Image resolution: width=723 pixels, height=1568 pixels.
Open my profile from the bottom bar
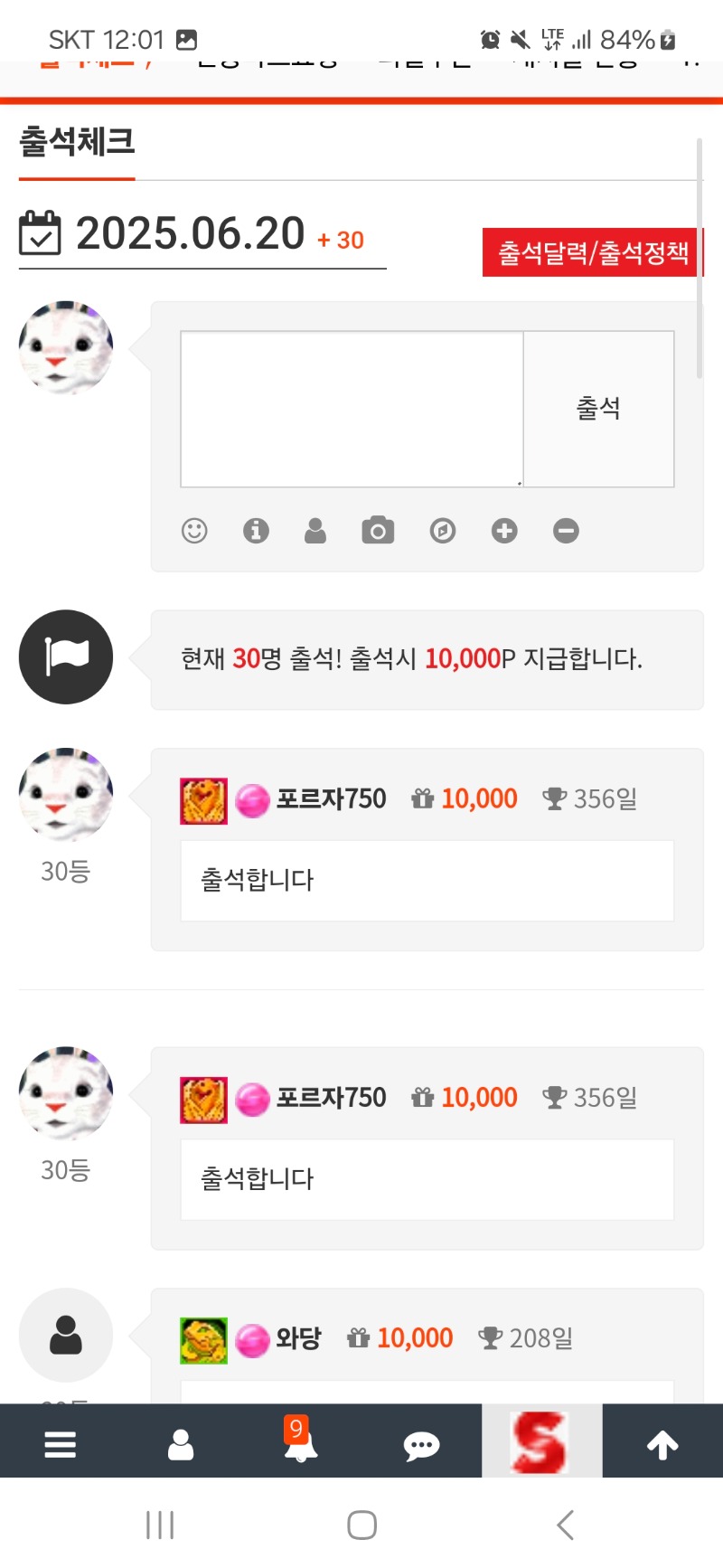[181, 1444]
